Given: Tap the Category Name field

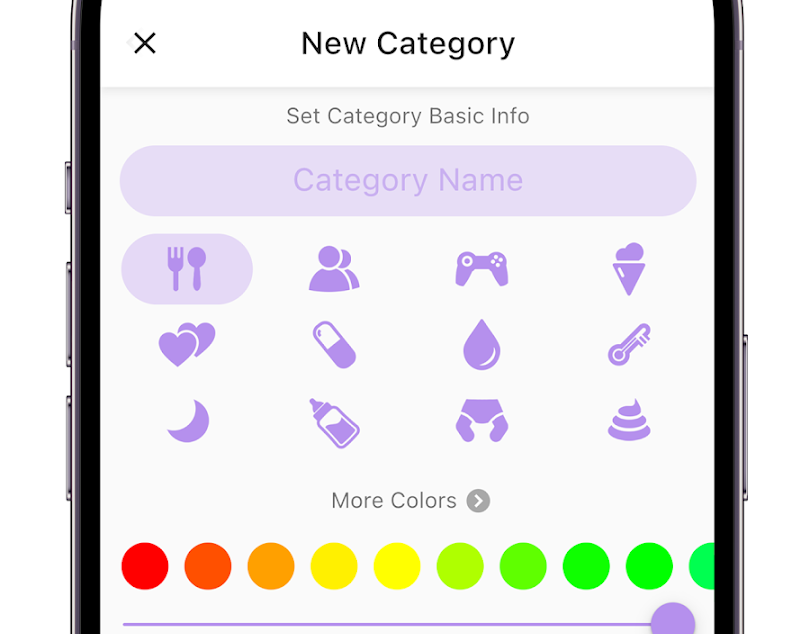Looking at the screenshot, I should [408, 181].
